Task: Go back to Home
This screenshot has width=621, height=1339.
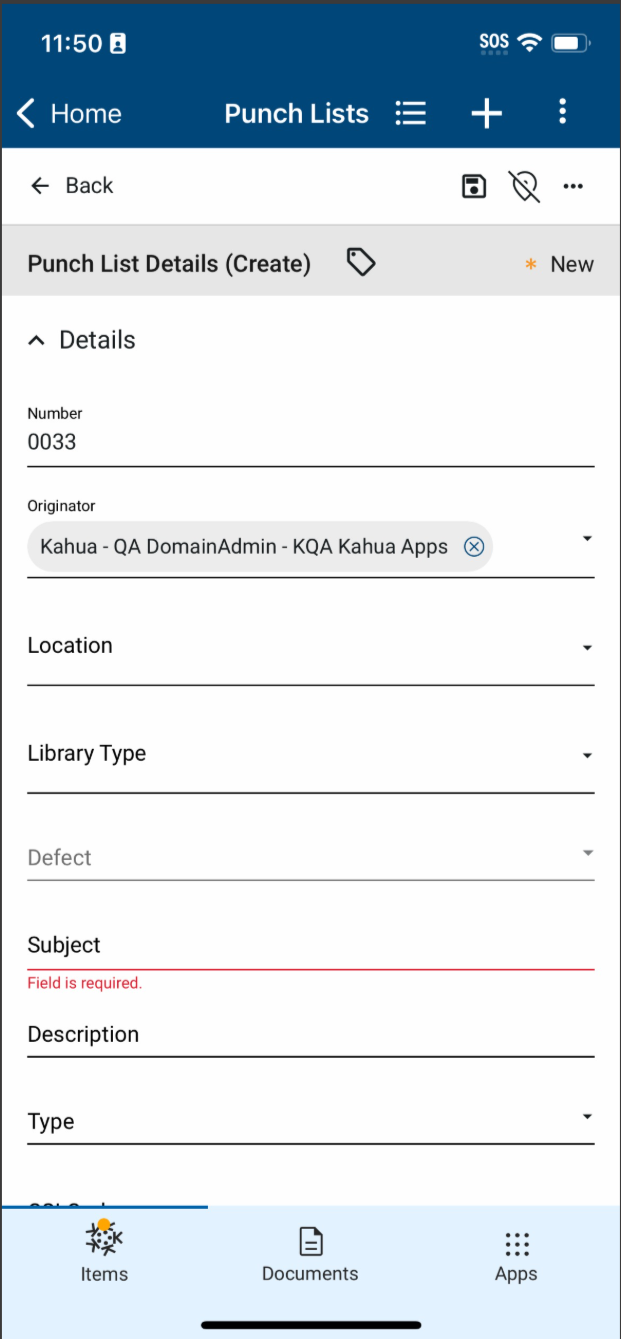Action: (x=68, y=114)
